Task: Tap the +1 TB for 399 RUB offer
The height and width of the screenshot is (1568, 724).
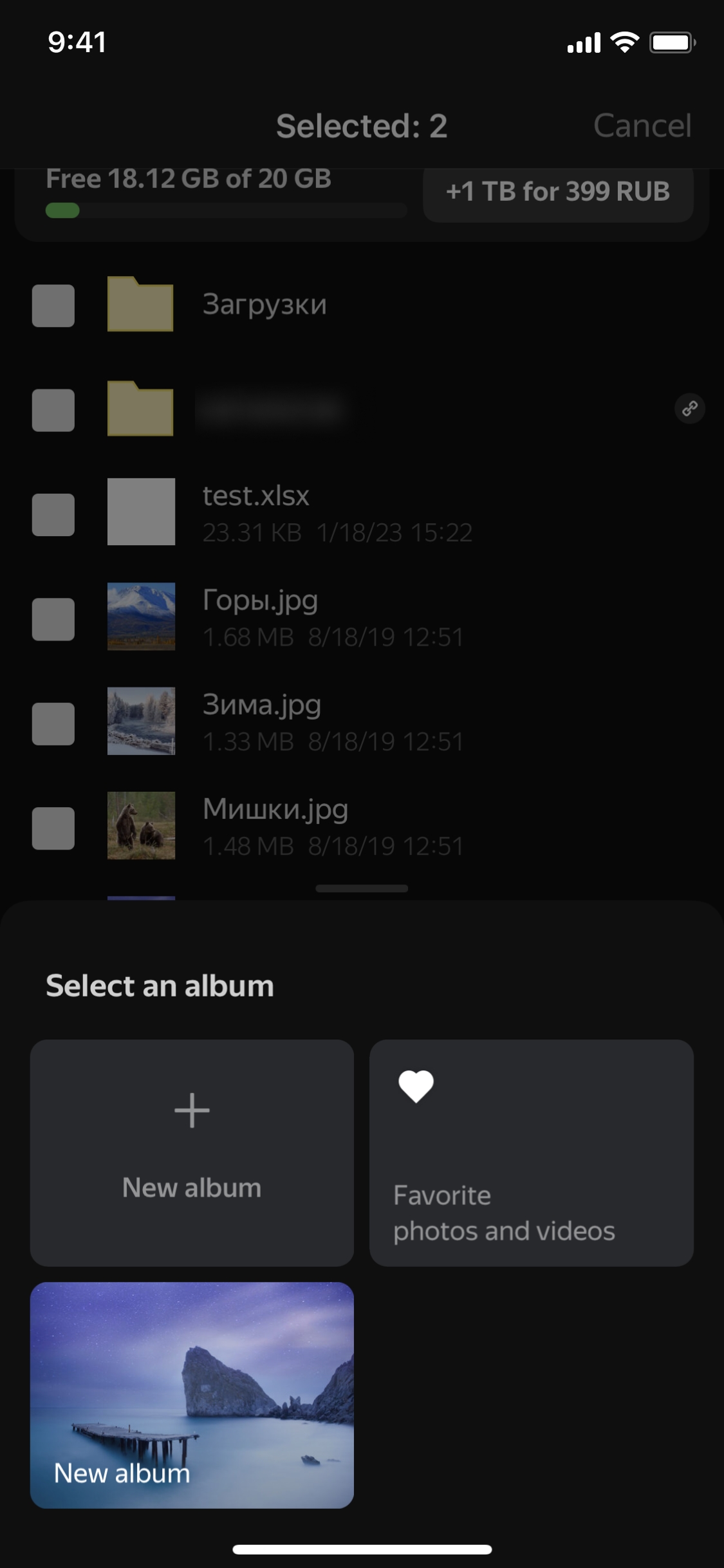Action: (557, 192)
